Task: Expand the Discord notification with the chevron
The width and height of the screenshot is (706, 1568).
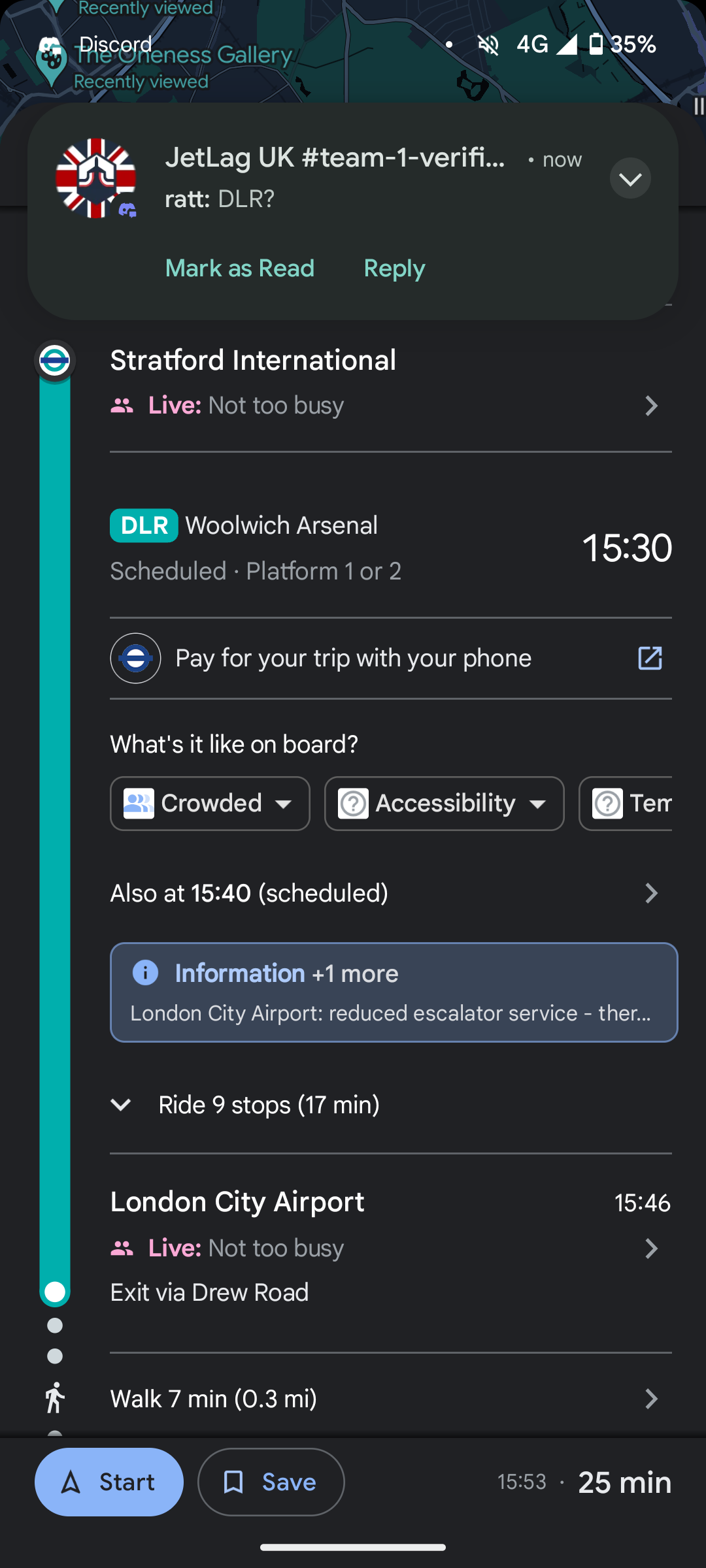Action: pos(630,178)
